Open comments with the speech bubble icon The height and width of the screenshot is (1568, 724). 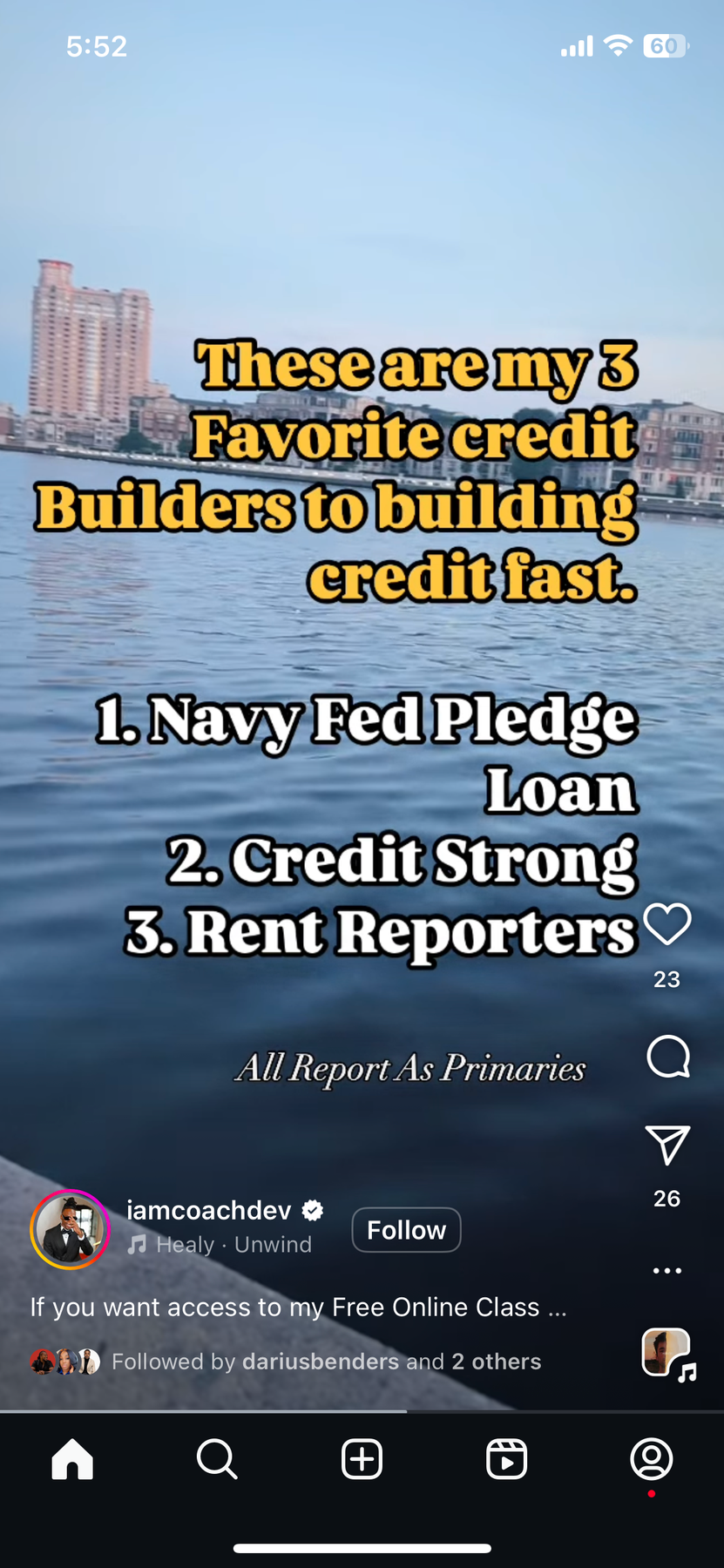[667, 1057]
